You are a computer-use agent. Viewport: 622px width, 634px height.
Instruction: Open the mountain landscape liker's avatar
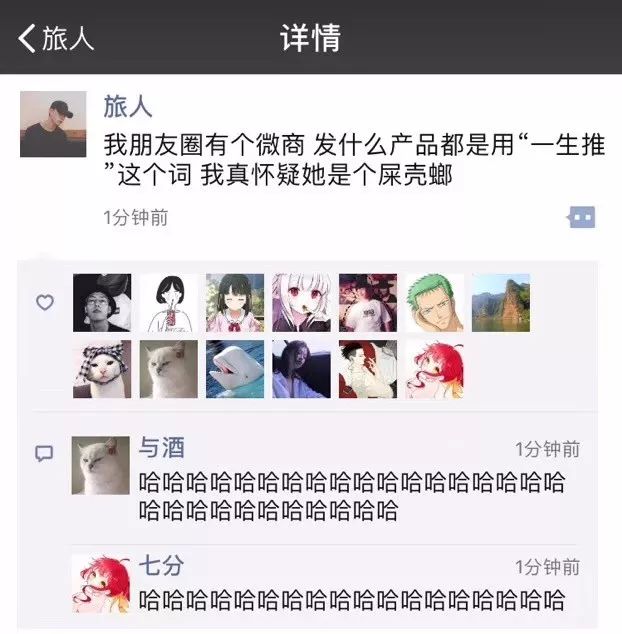coord(501,302)
